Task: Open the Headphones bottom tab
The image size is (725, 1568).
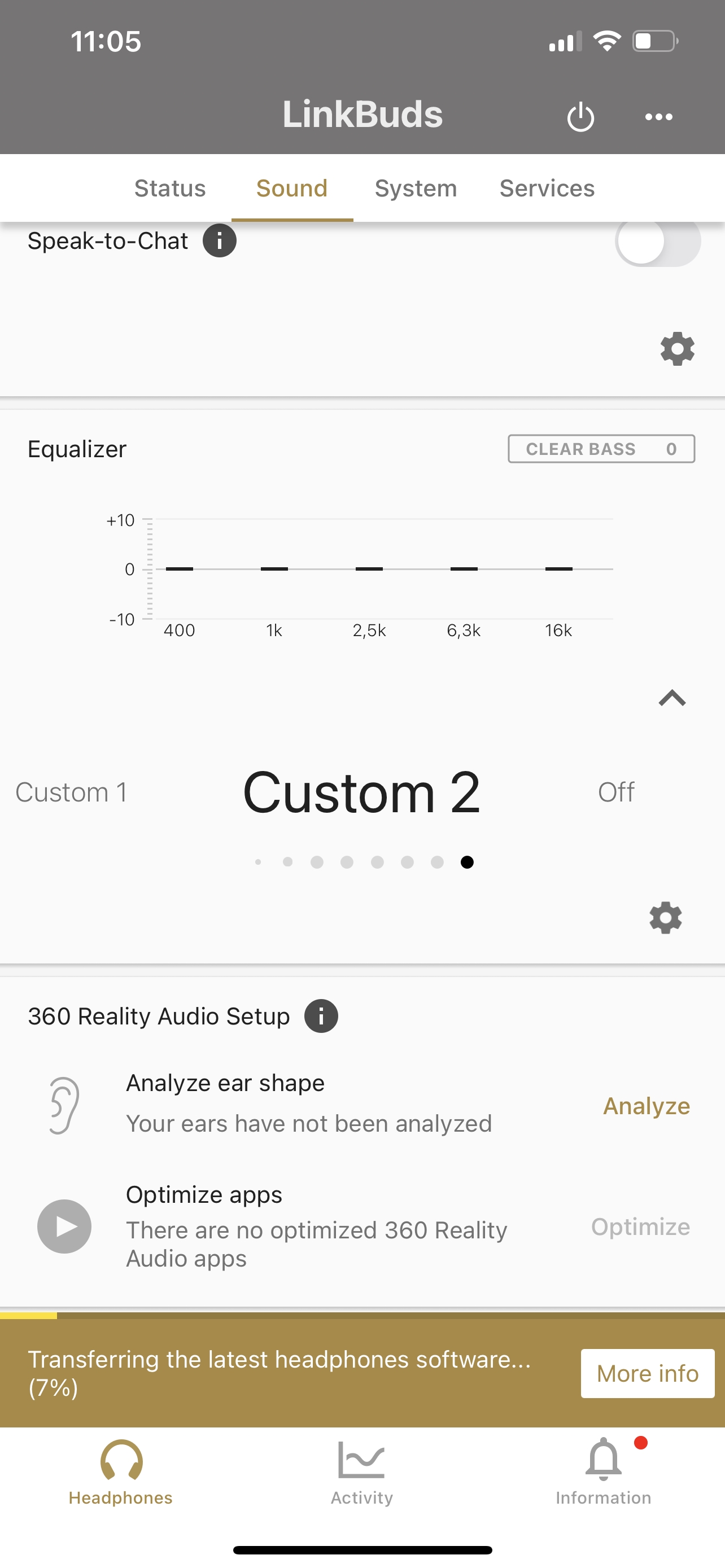Action: [x=120, y=1472]
